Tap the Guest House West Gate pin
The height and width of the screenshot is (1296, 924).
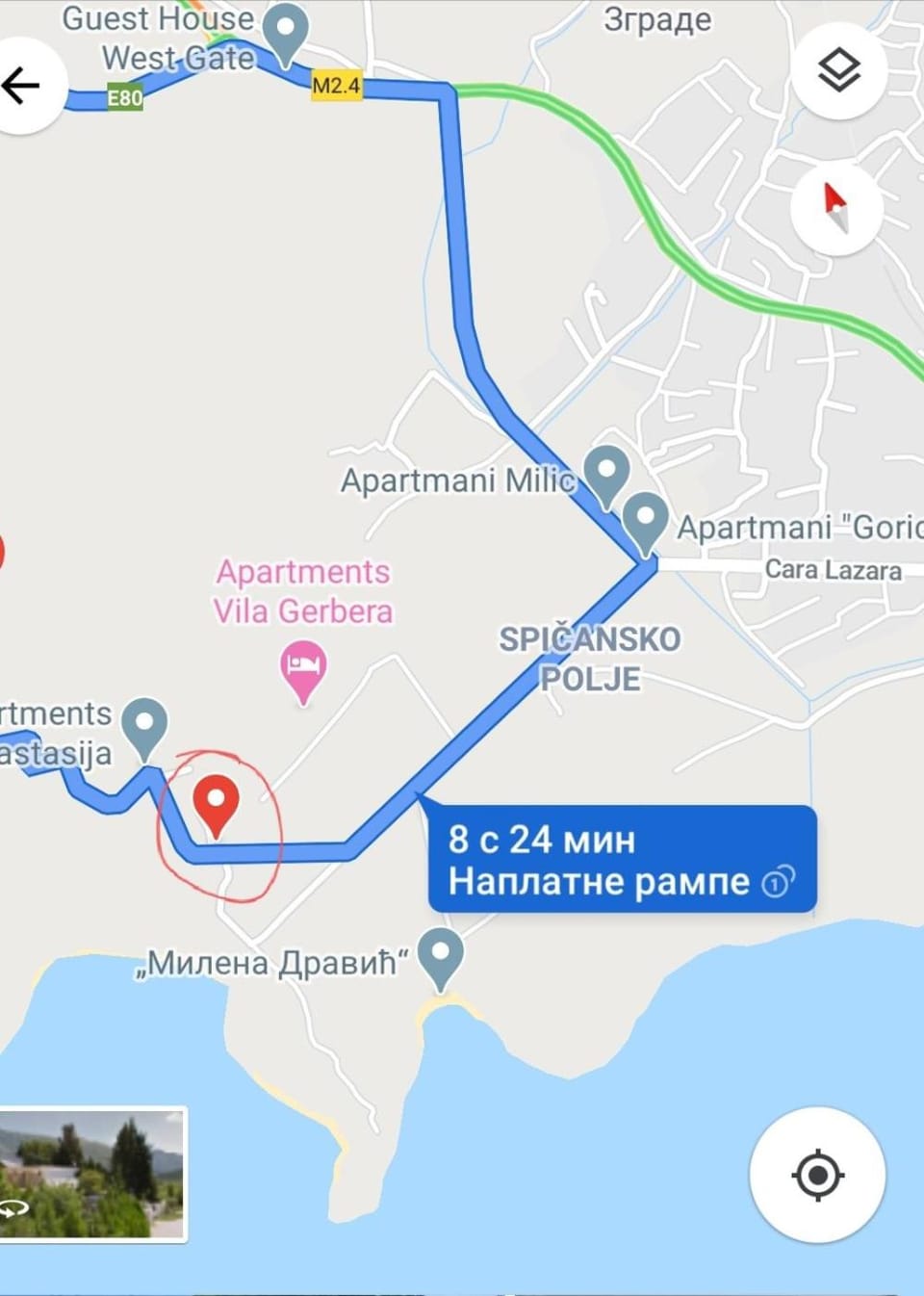click(285, 35)
